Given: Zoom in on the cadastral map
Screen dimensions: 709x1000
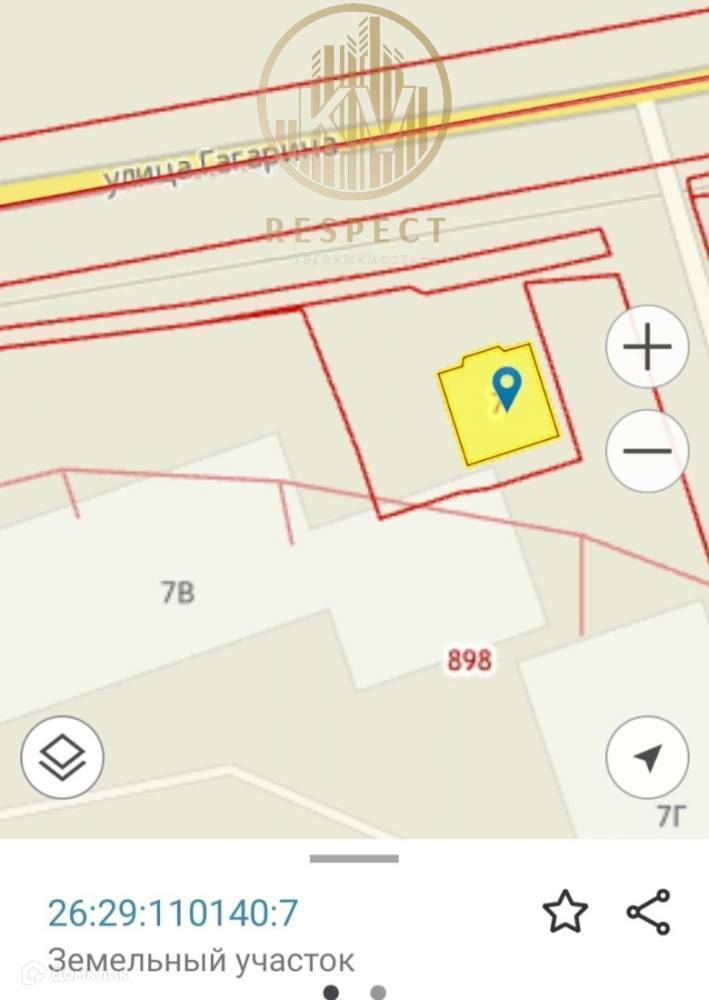Looking at the screenshot, I should [647, 348].
